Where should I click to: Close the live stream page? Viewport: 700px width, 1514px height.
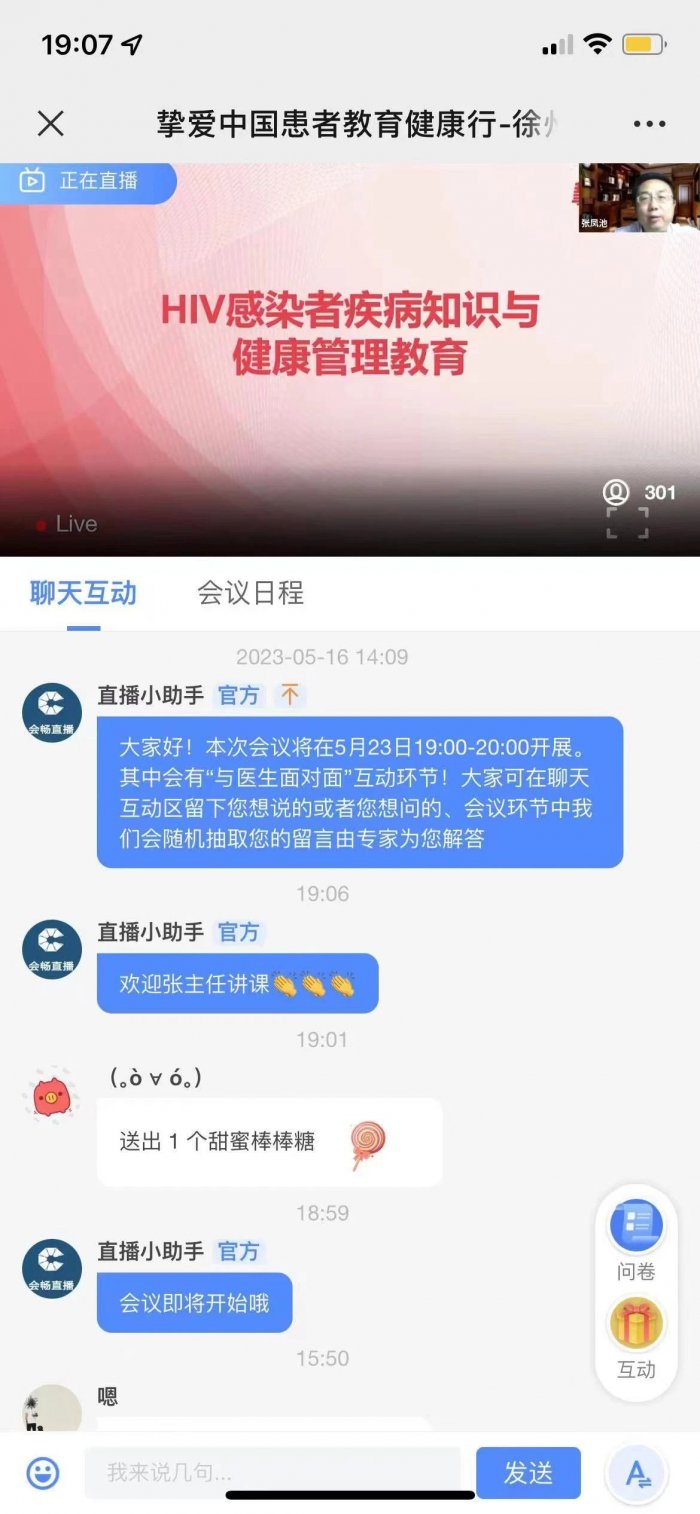point(50,124)
